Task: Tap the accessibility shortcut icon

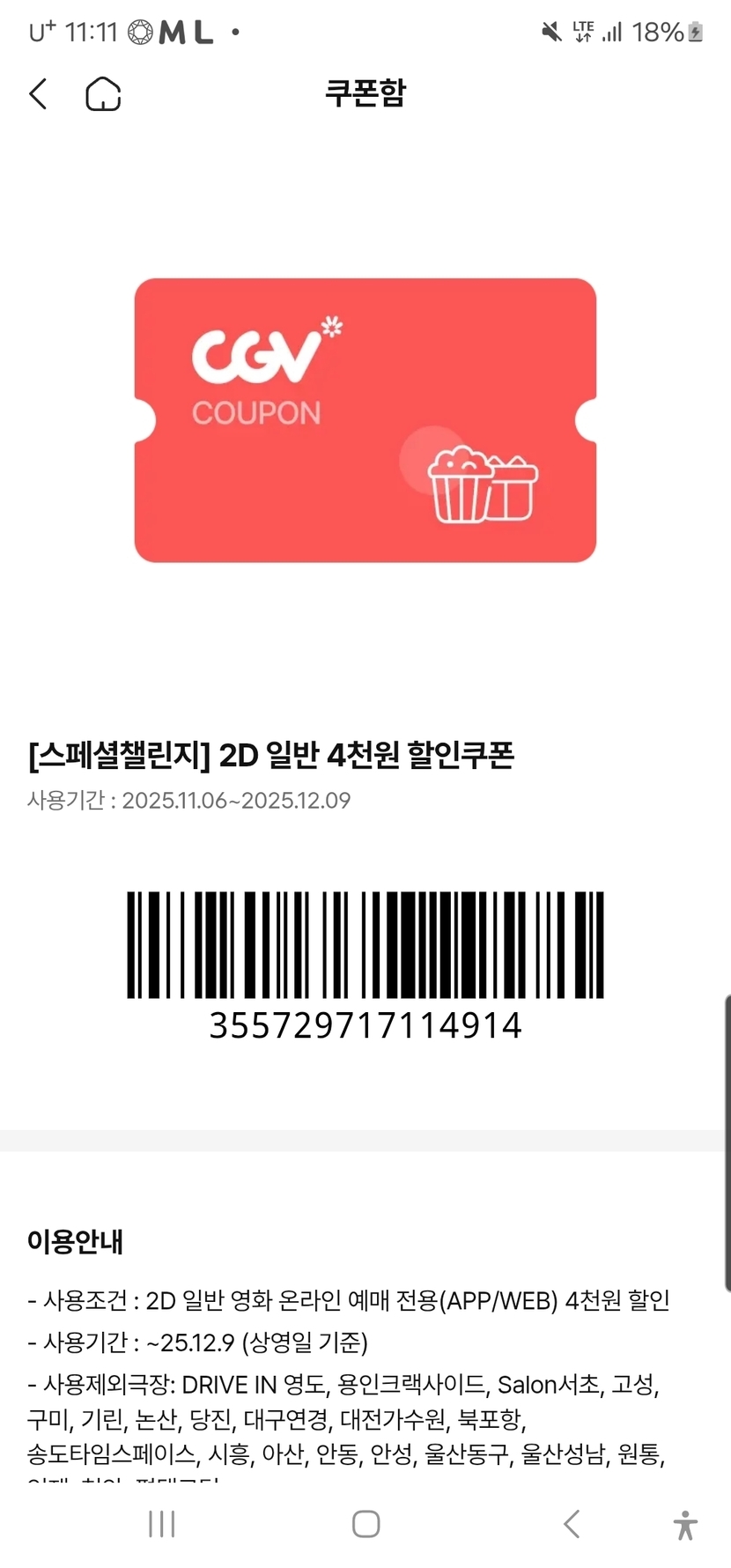Action: 684,1525
